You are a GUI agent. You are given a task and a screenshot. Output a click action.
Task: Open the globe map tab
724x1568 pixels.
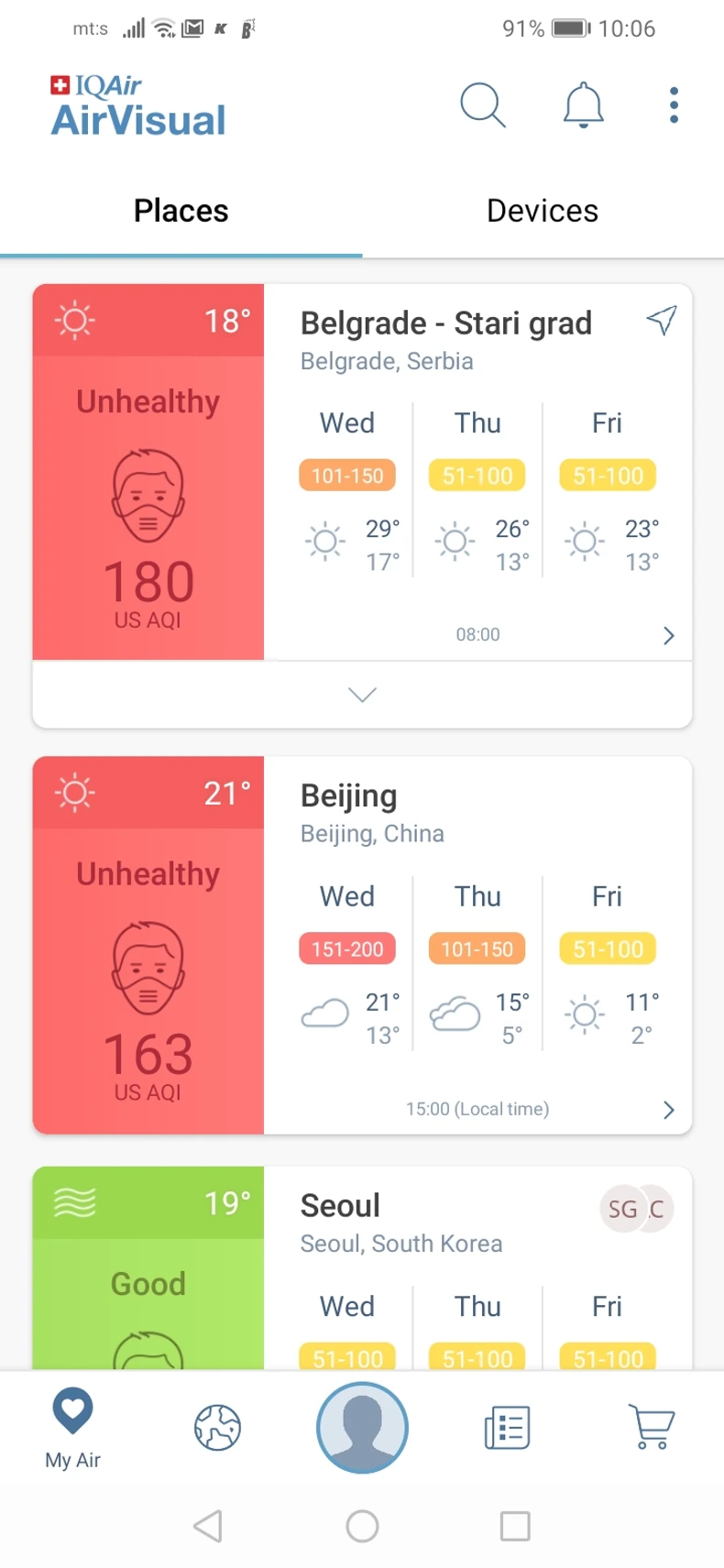[x=217, y=1427]
